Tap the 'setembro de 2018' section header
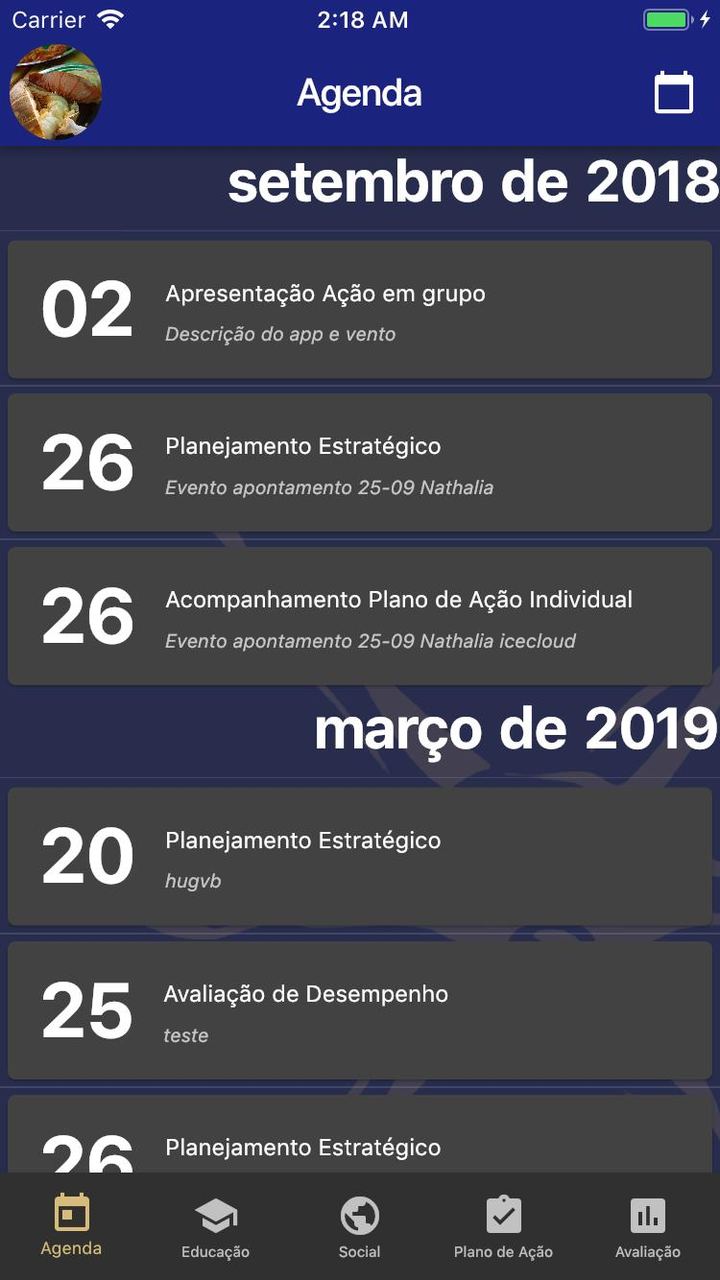This screenshot has height=1280, width=720. click(469, 183)
